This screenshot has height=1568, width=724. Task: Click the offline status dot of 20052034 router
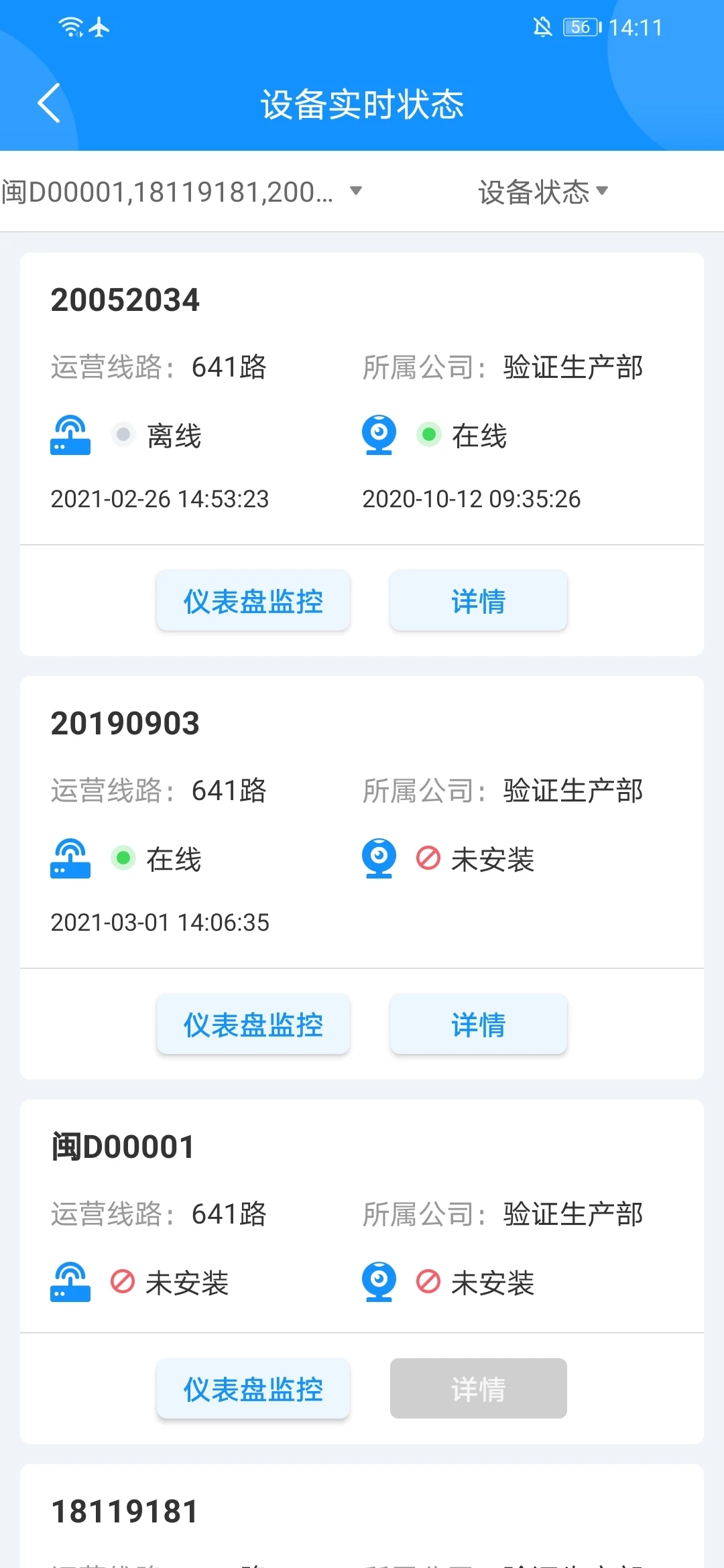point(123,434)
